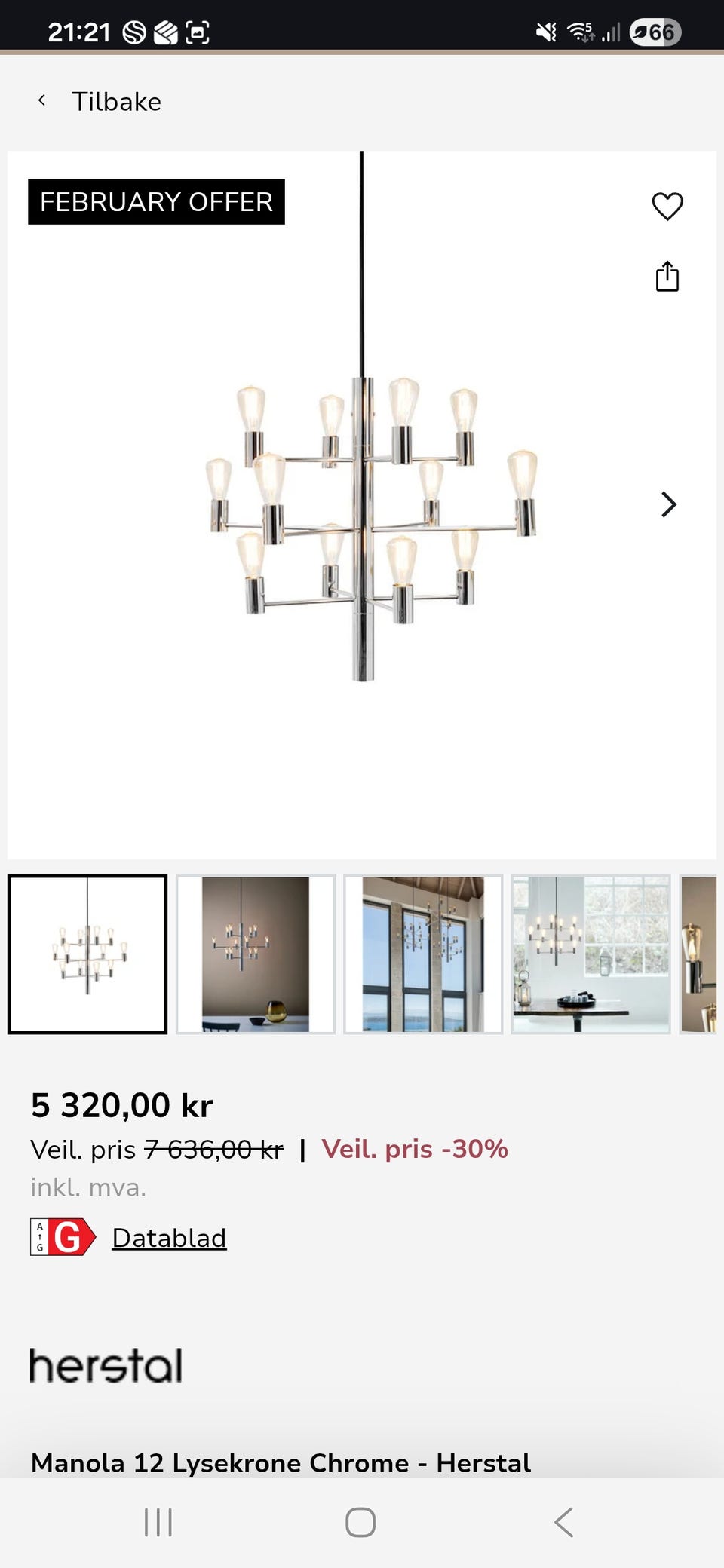
Task: Select the first chandelier thumbnail
Action: tap(87, 954)
